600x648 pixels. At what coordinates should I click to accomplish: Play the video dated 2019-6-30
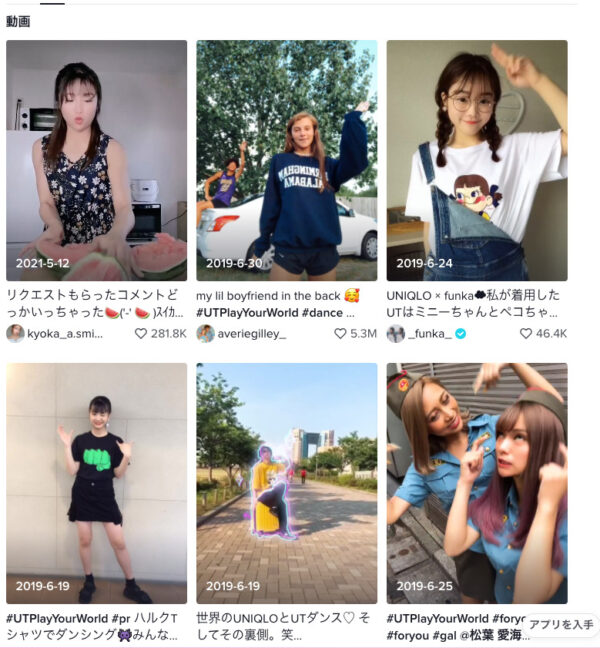coord(286,160)
